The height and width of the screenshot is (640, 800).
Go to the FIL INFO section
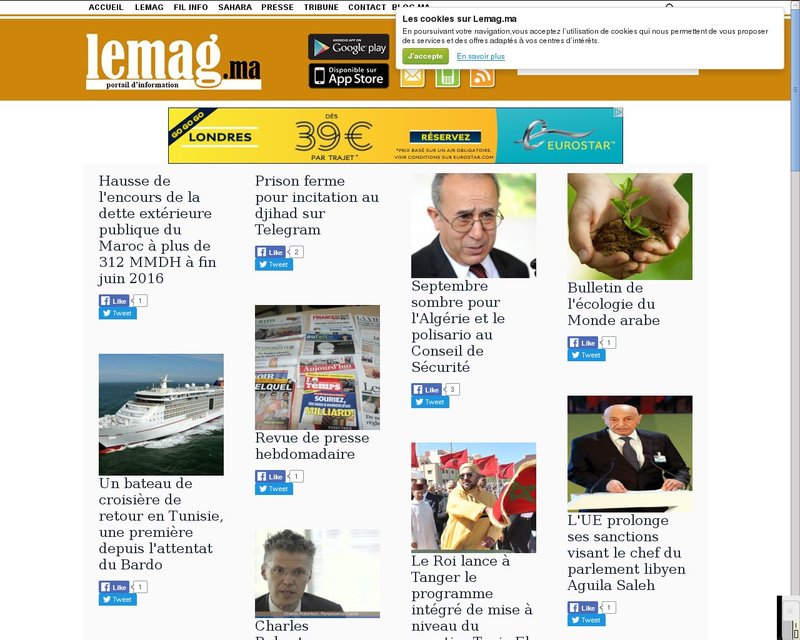pos(190,7)
